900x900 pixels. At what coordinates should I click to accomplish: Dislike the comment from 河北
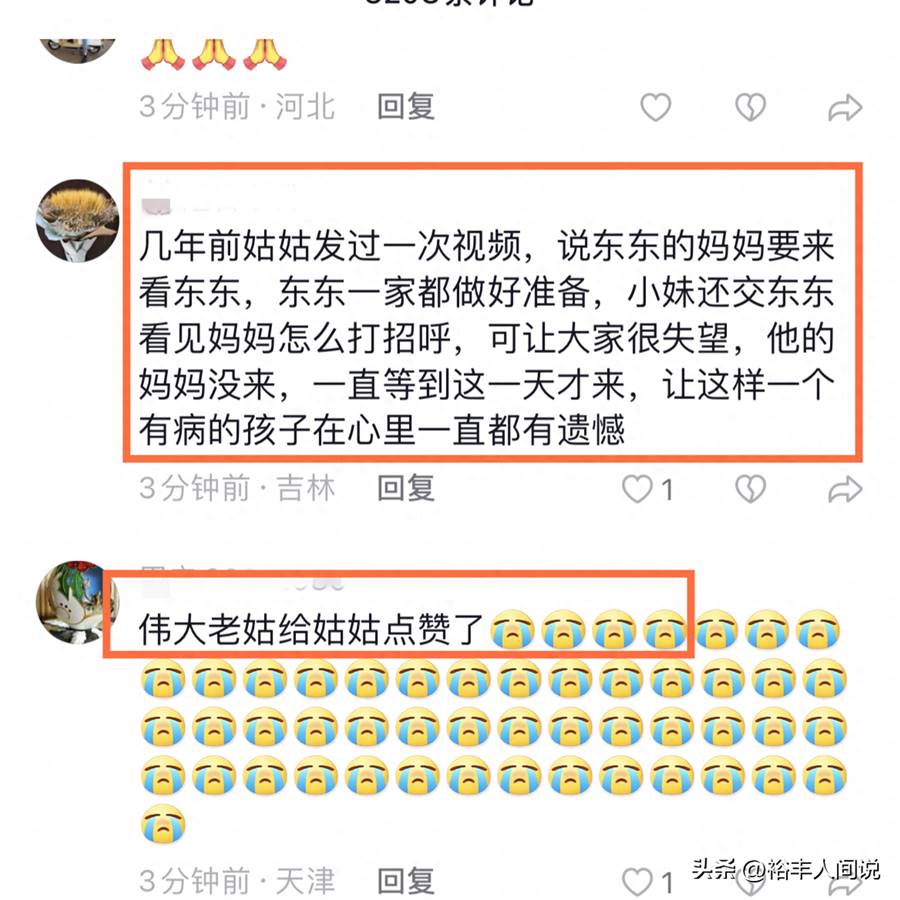pos(750,106)
